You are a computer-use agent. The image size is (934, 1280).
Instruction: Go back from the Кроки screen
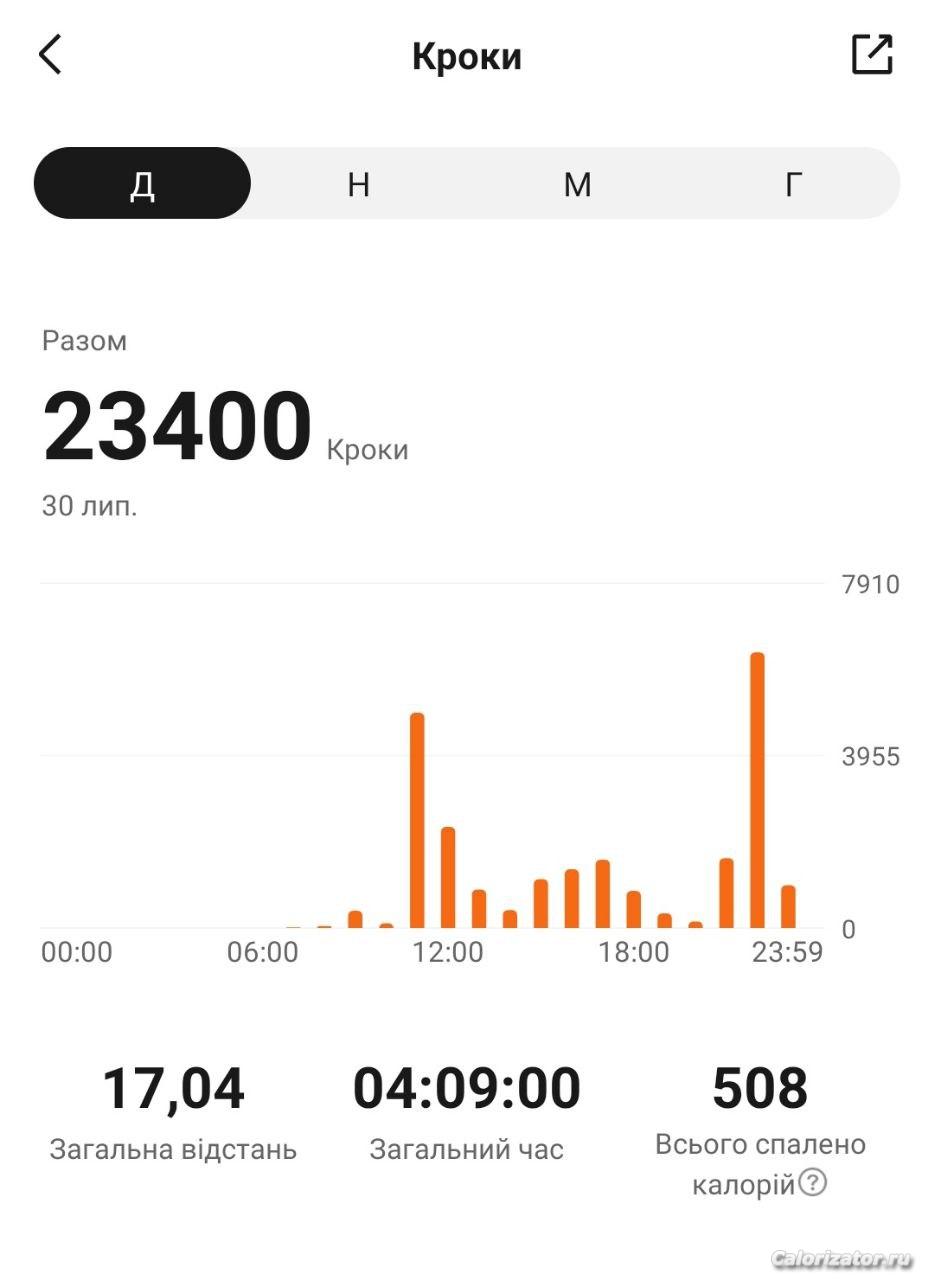point(50,55)
